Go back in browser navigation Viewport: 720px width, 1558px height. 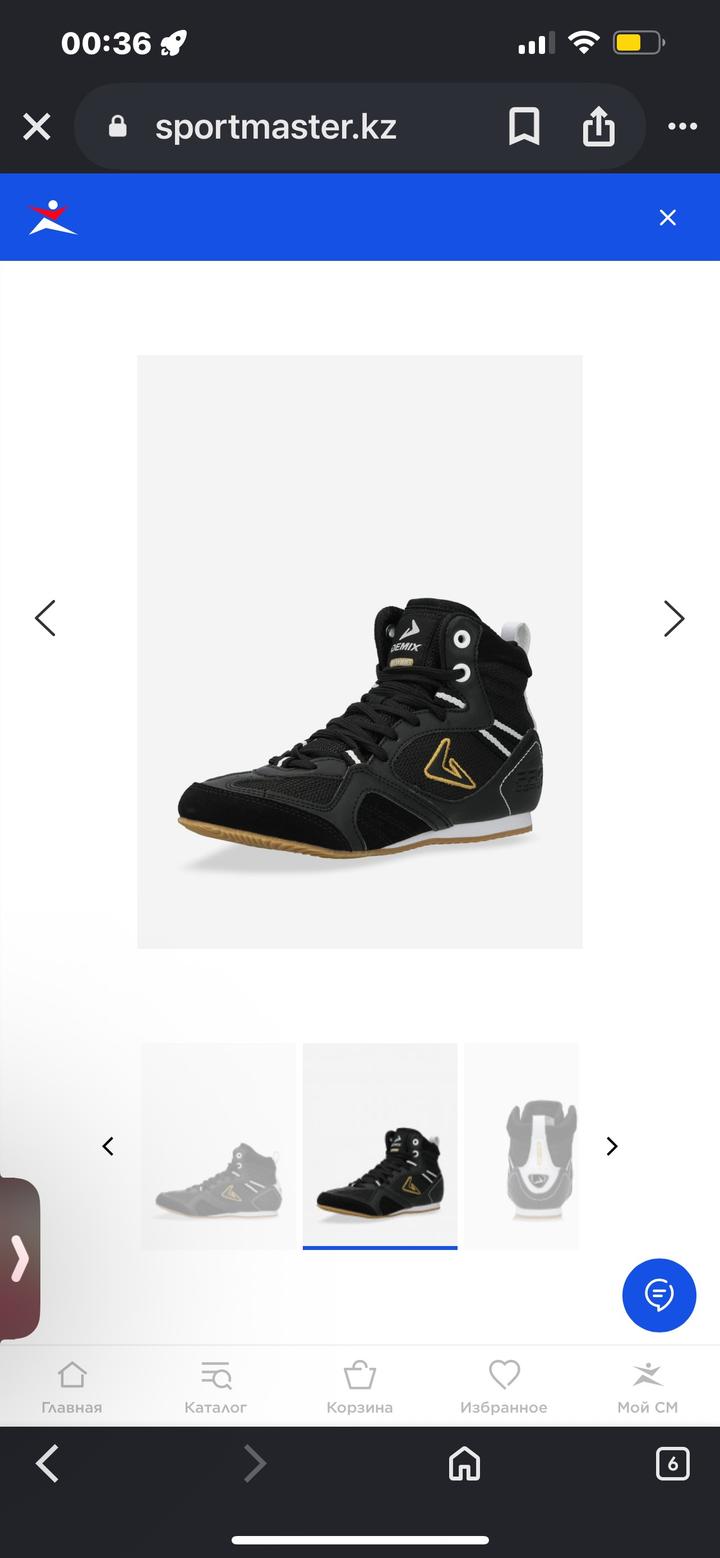pyautogui.click(x=47, y=1464)
